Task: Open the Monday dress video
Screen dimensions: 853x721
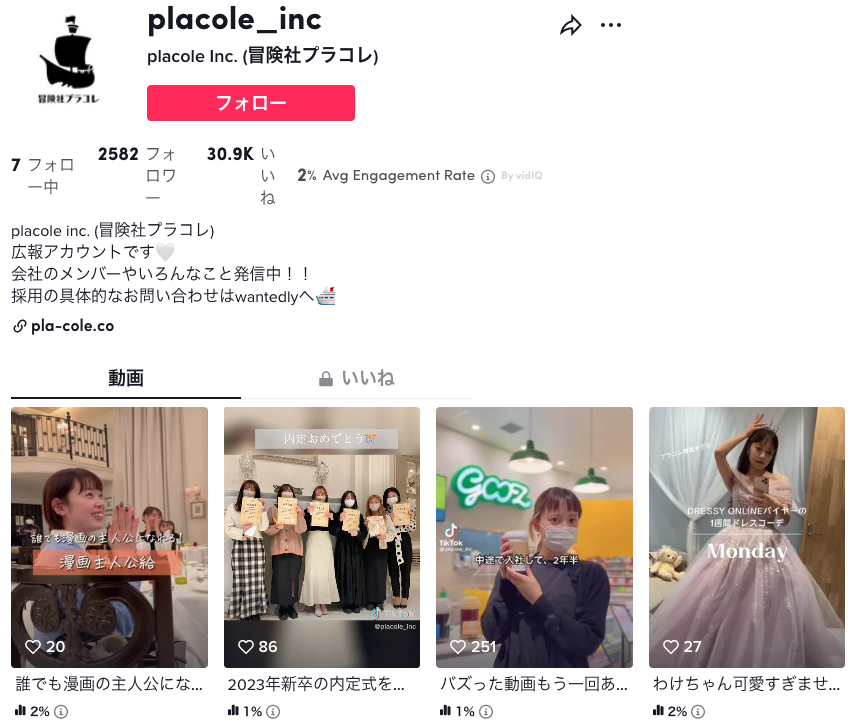Action: [747, 537]
